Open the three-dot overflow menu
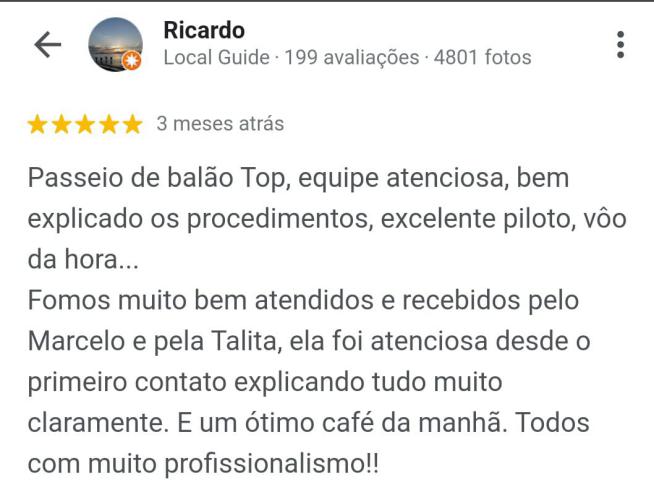This screenshot has height=500, width=654. coord(621,45)
